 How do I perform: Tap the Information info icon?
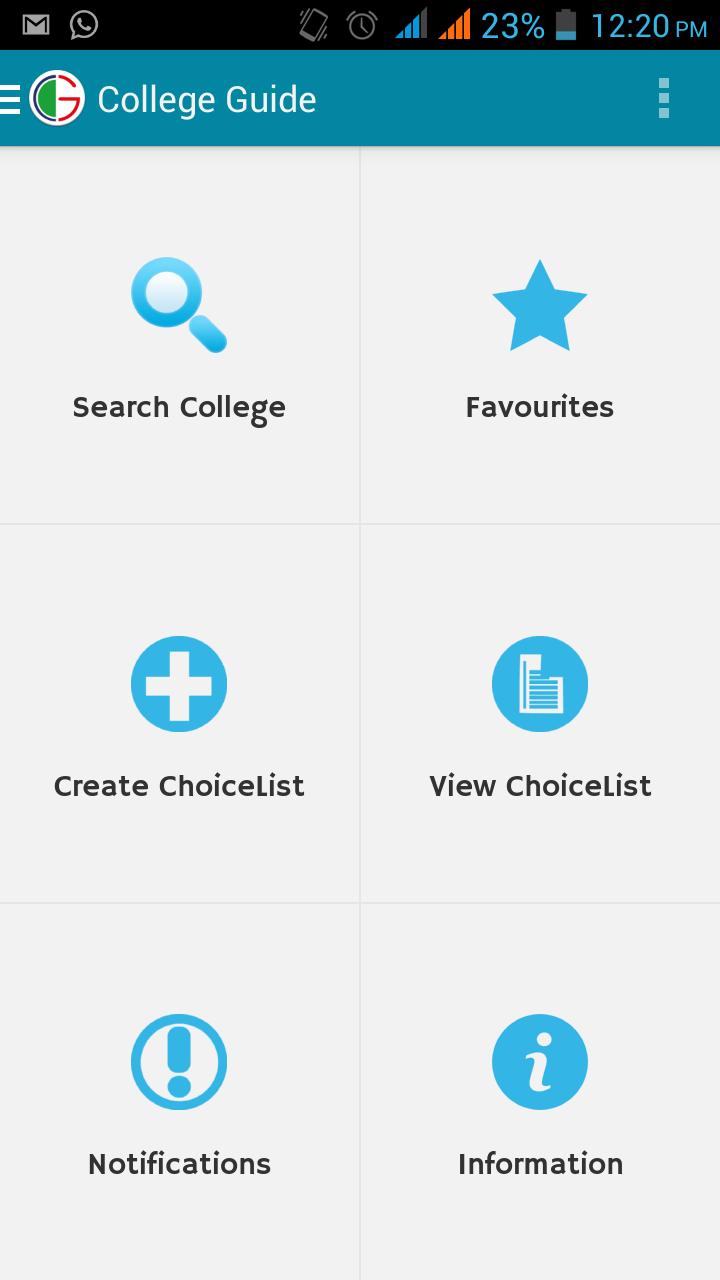point(540,1061)
